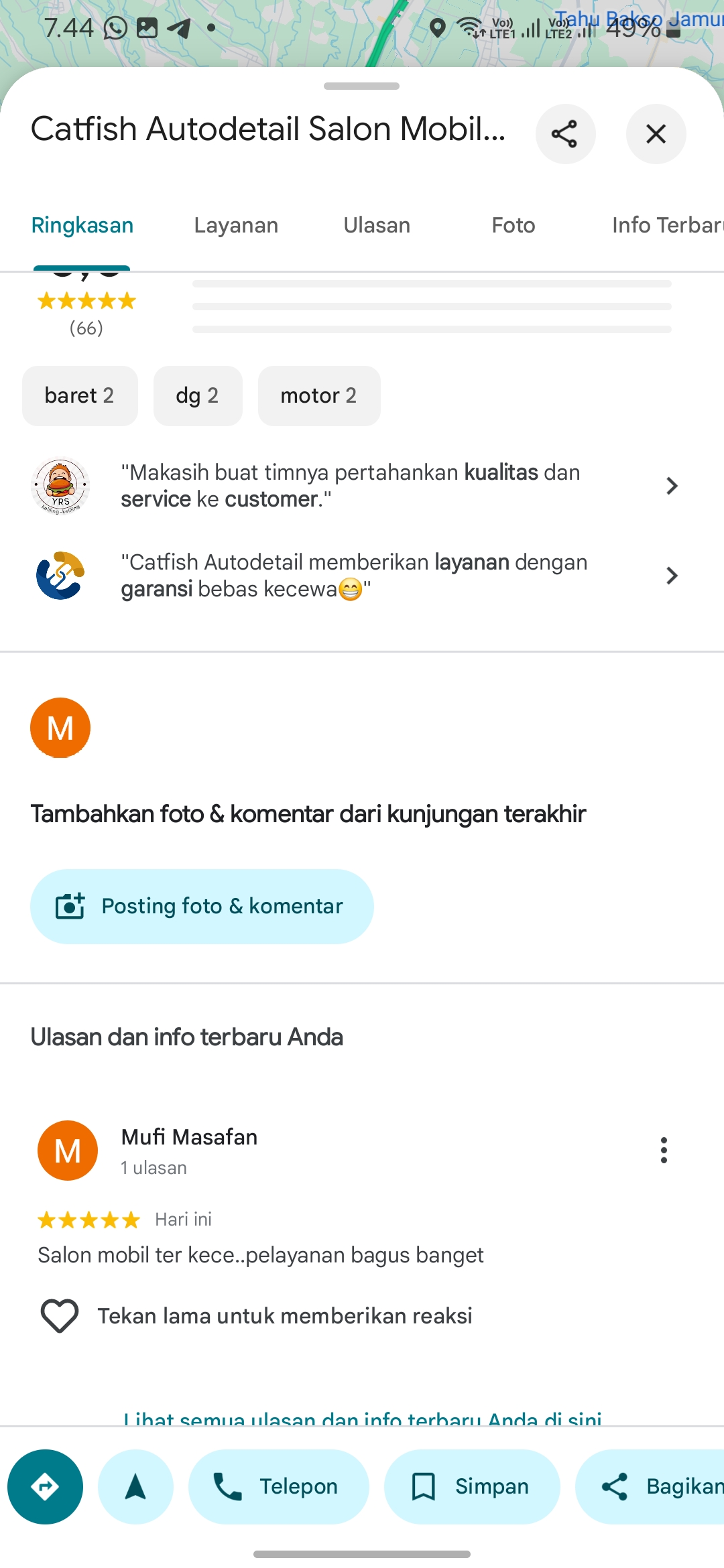Get directions with the route button
This screenshot has width=724, height=1568.
[46, 1486]
